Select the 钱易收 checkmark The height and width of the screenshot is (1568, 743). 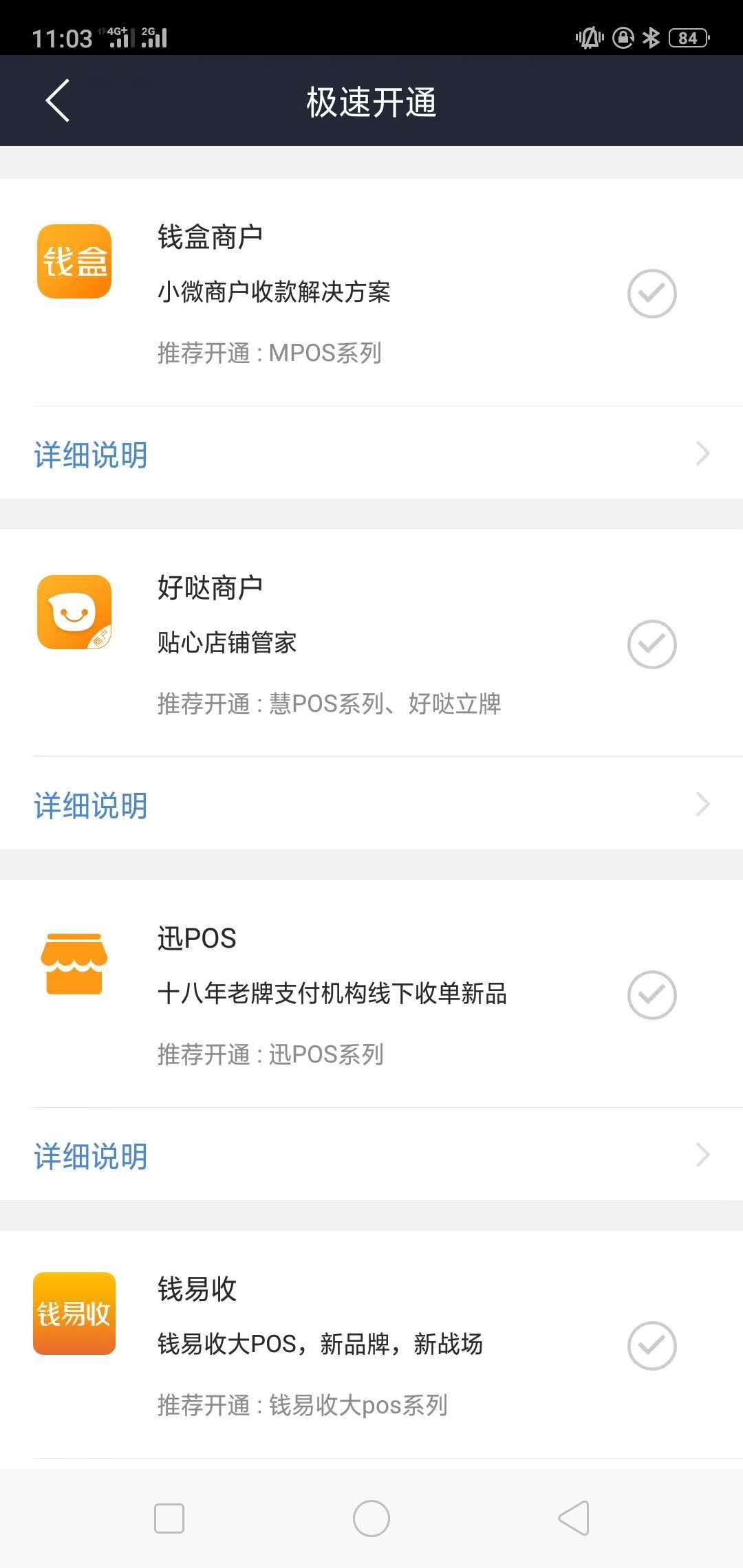(x=652, y=1346)
